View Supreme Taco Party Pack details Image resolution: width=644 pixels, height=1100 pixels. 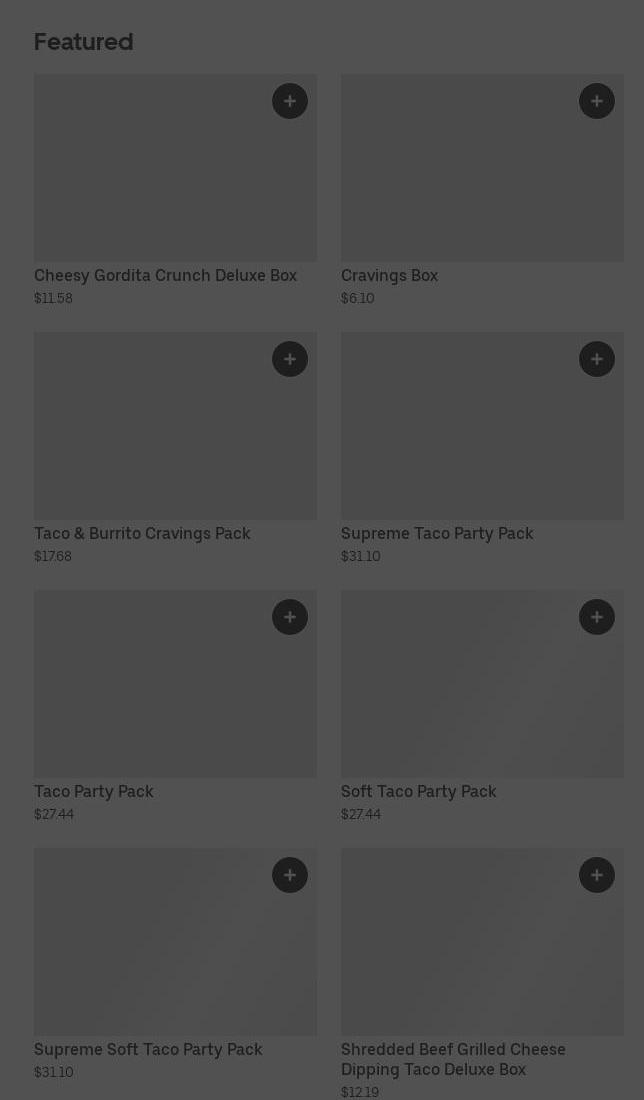437,534
